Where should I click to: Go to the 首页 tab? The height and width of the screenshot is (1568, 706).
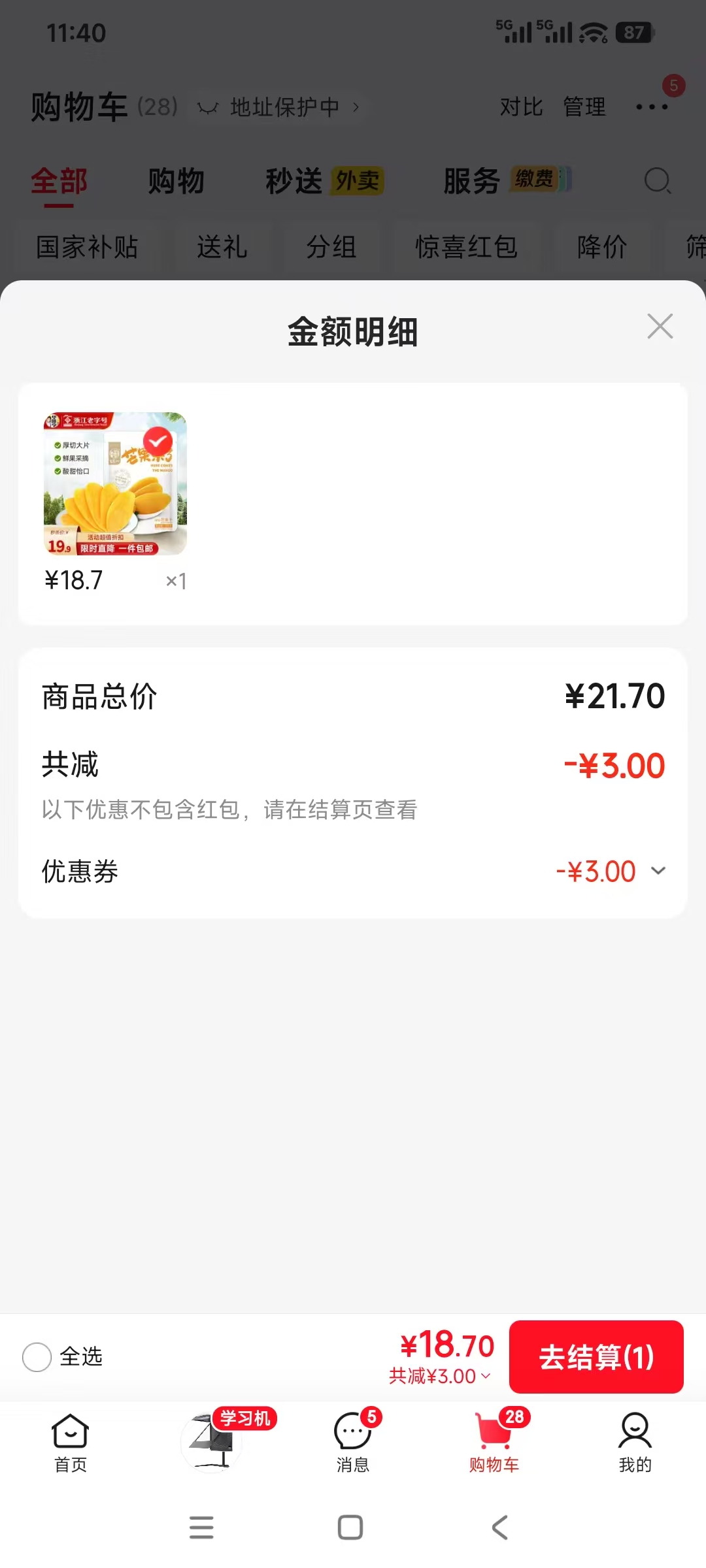(x=70, y=1443)
